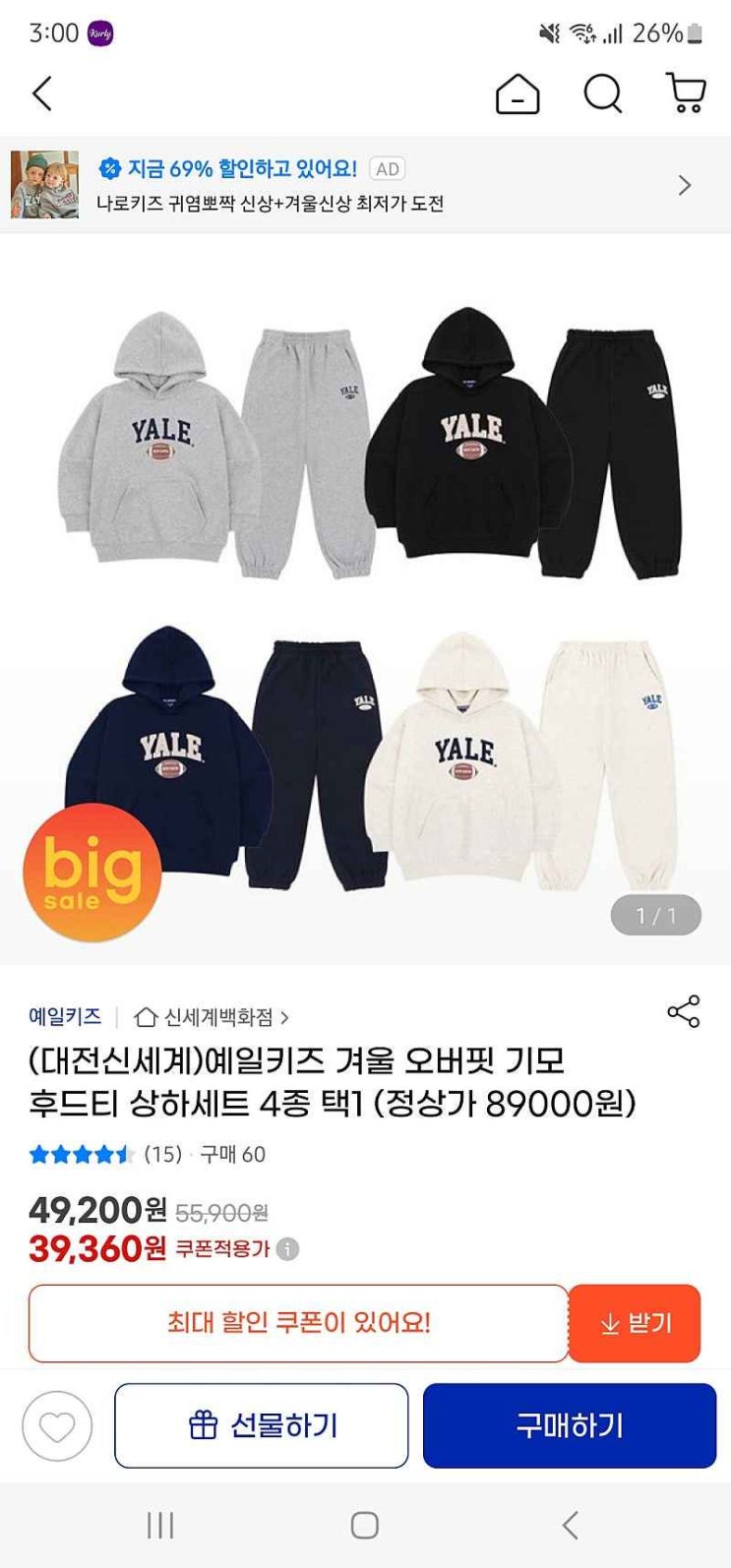Open the shopping cart
Viewport: 731px width, 1568px height.
tap(686, 93)
